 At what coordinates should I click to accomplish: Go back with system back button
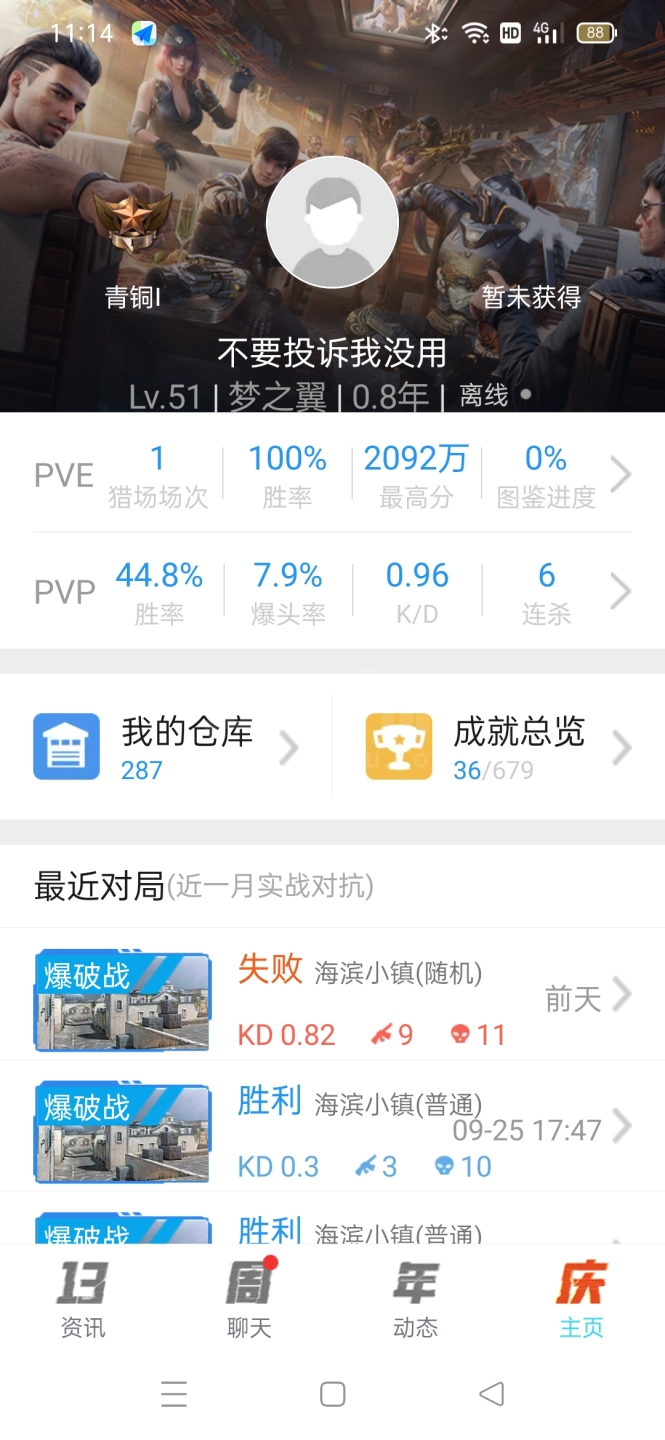point(491,1394)
